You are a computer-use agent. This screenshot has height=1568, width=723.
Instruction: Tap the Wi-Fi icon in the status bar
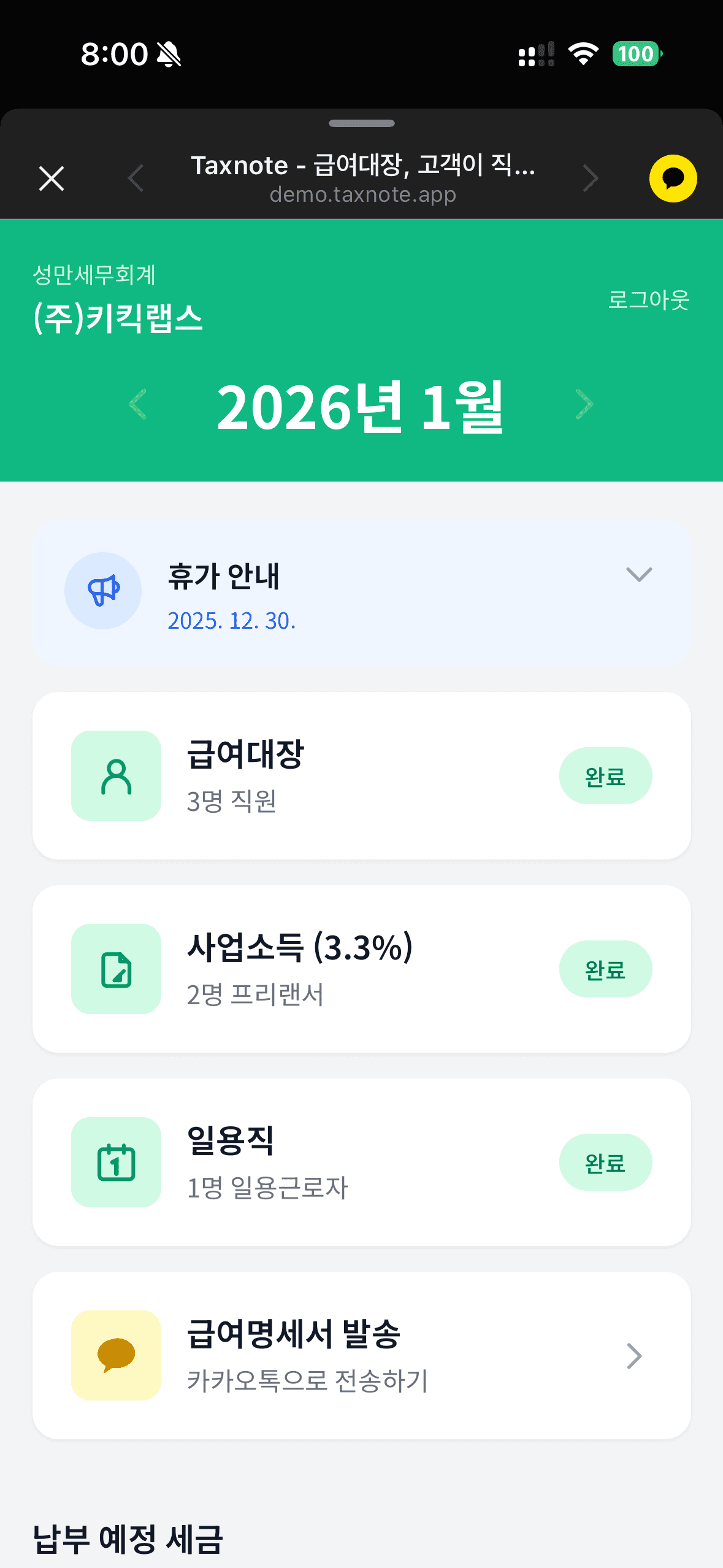[x=583, y=54]
